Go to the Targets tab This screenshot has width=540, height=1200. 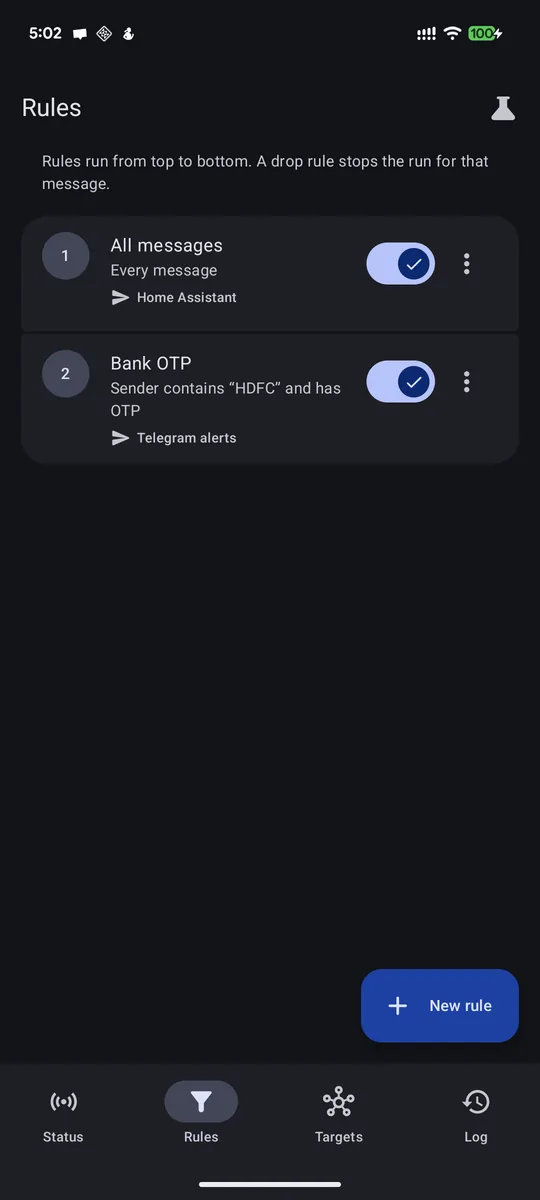point(339,1115)
